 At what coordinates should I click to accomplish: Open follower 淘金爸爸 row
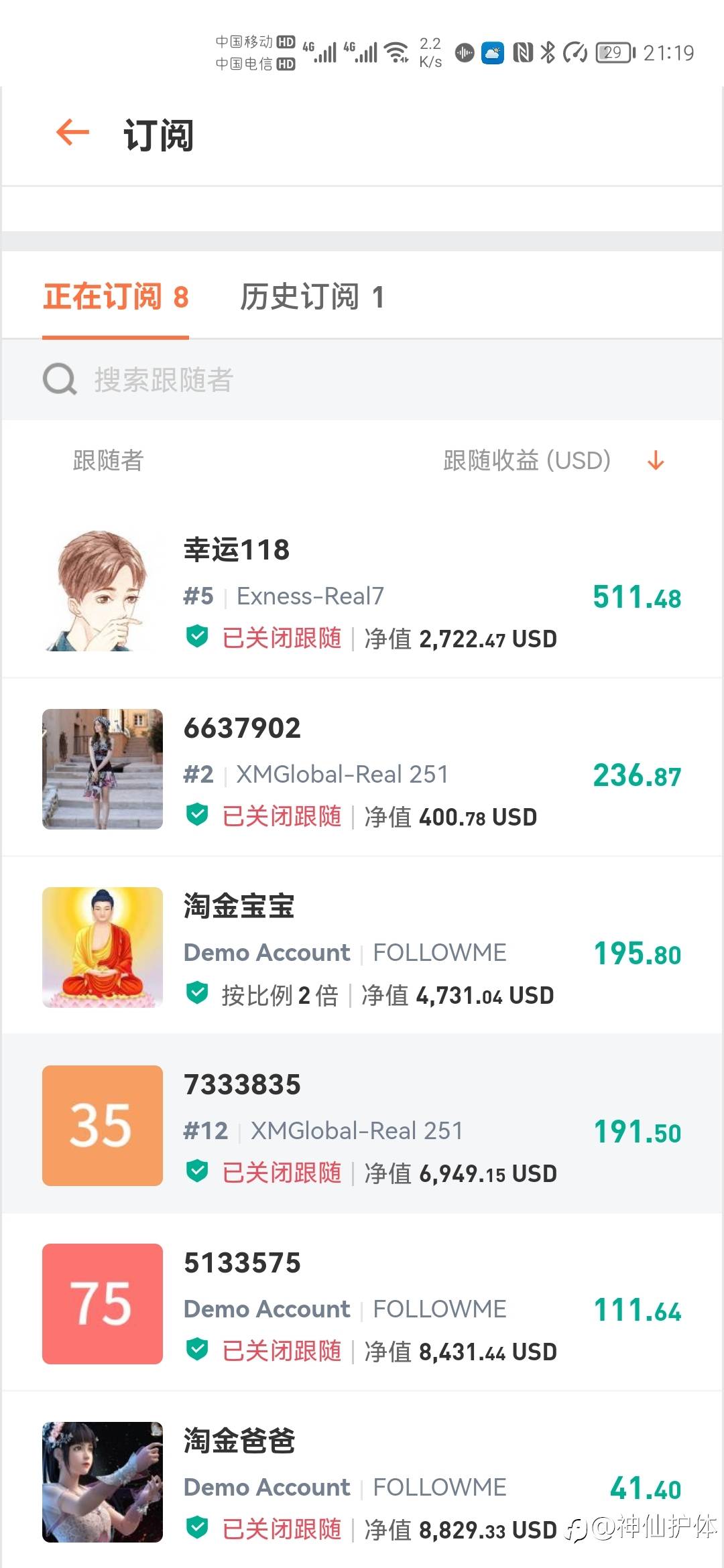click(362, 1482)
